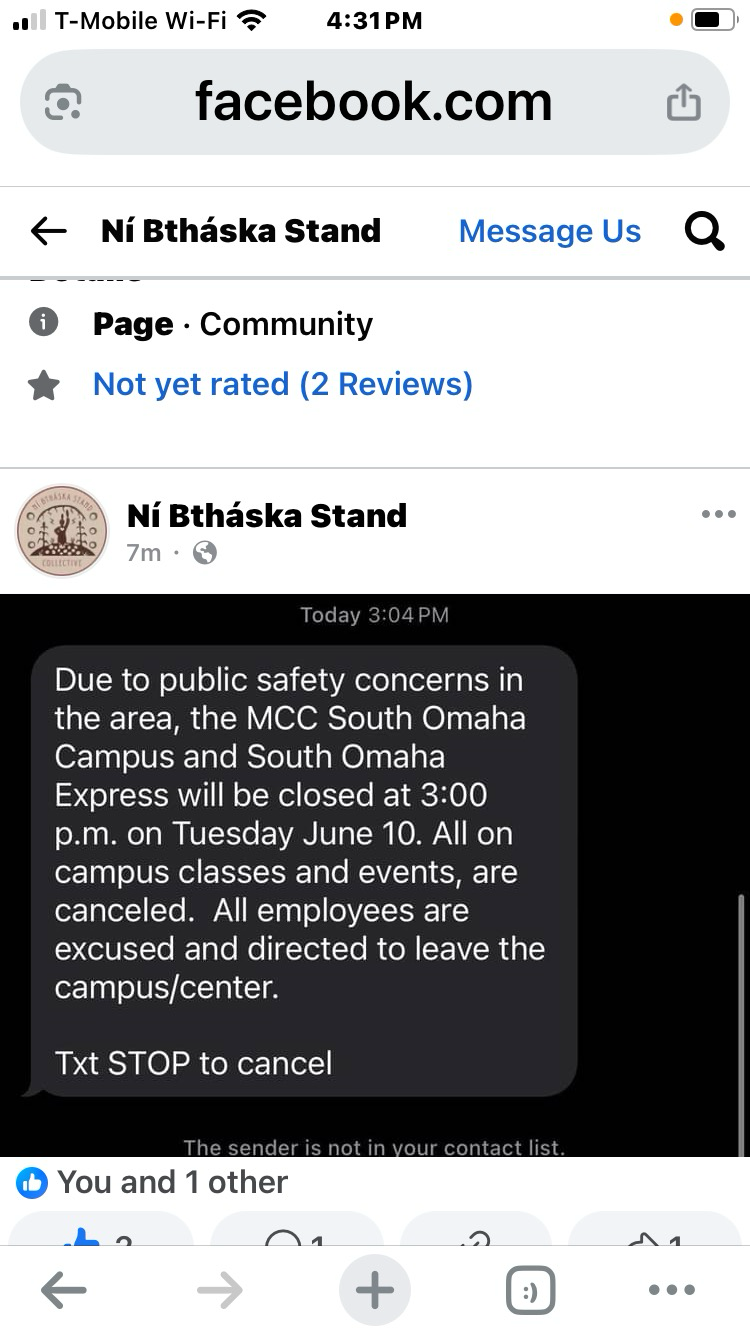Open the page search magnifier
Screen dimensions: 750x1334
tap(704, 232)
